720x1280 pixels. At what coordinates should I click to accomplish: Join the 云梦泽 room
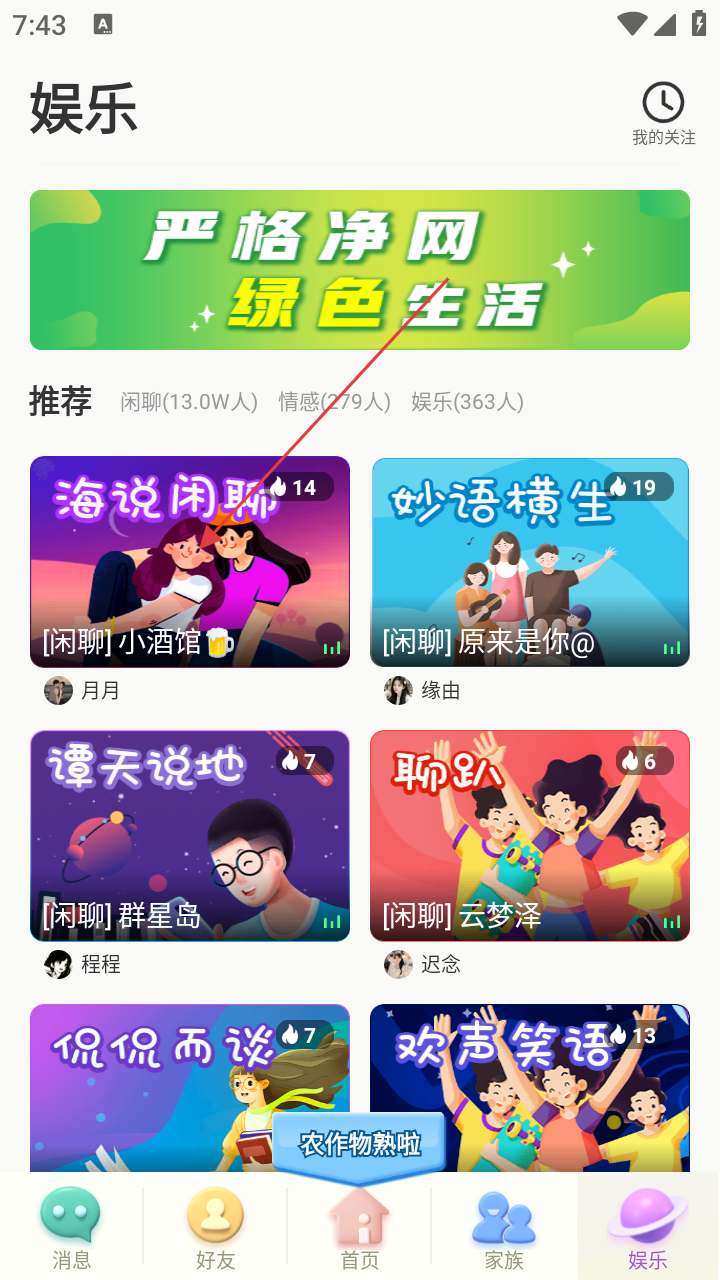(529, 836)
